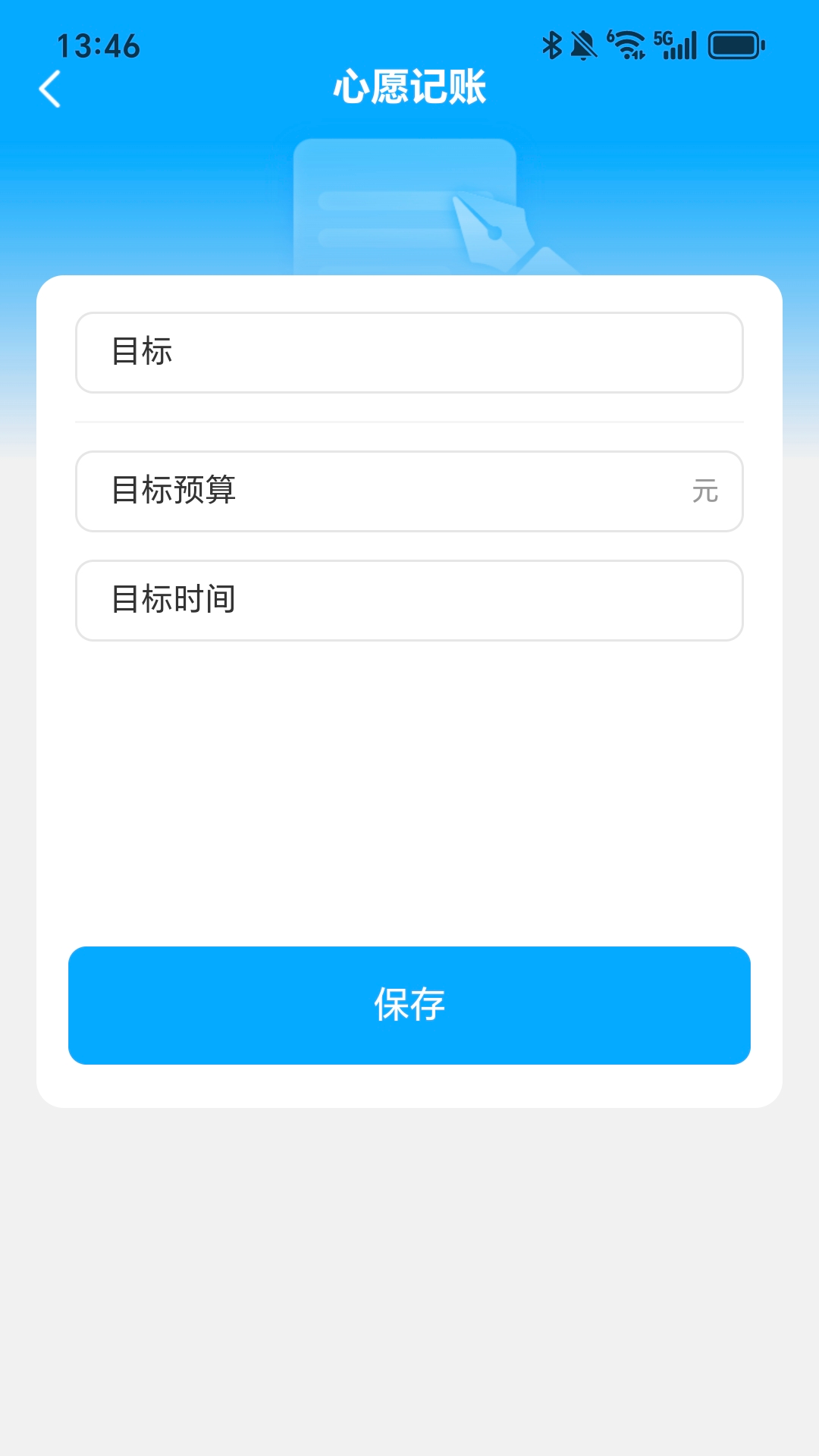The height and width of the screenshot is (1456, 819).
Task: Click the 保存 button to save
Action: (x=409, y=1005)
